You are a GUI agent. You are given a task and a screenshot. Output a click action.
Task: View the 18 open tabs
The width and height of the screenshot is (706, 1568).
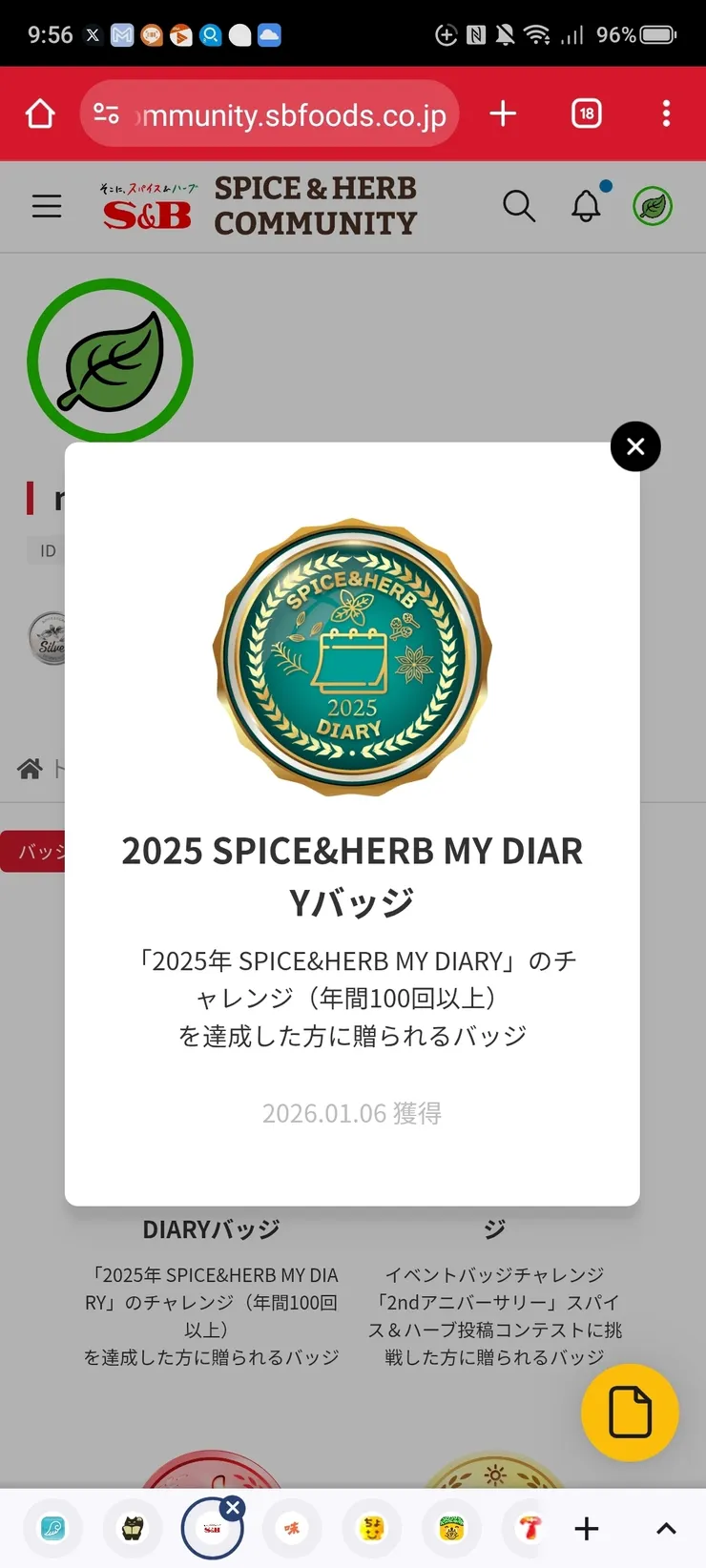click(x=586, y=114)
